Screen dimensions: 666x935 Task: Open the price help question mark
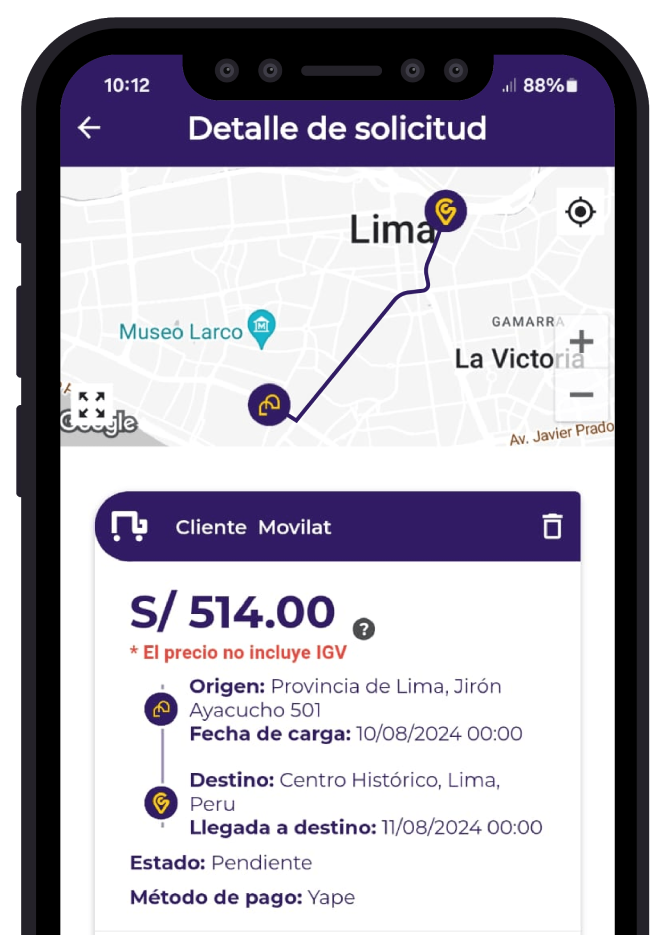364,629
